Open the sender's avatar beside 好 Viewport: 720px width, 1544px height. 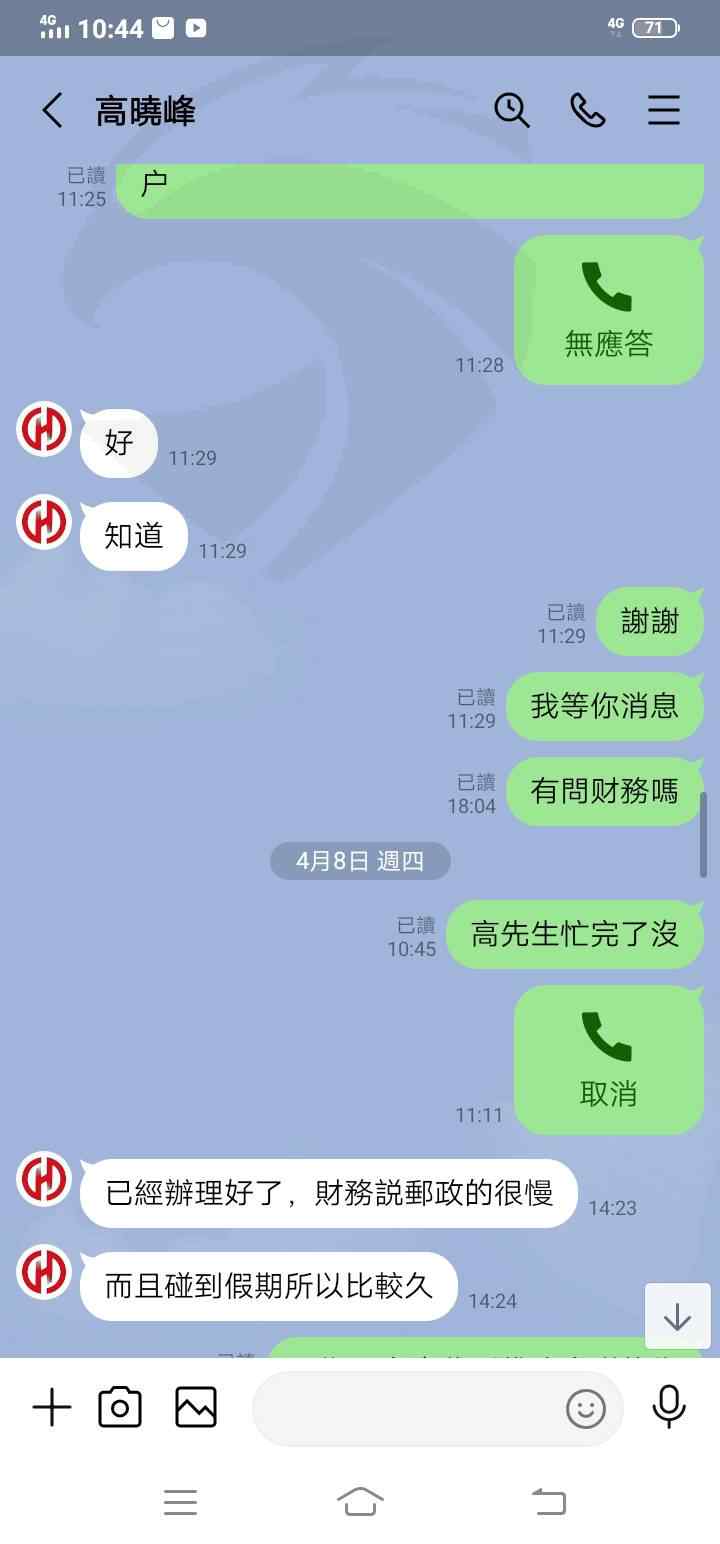44,428
